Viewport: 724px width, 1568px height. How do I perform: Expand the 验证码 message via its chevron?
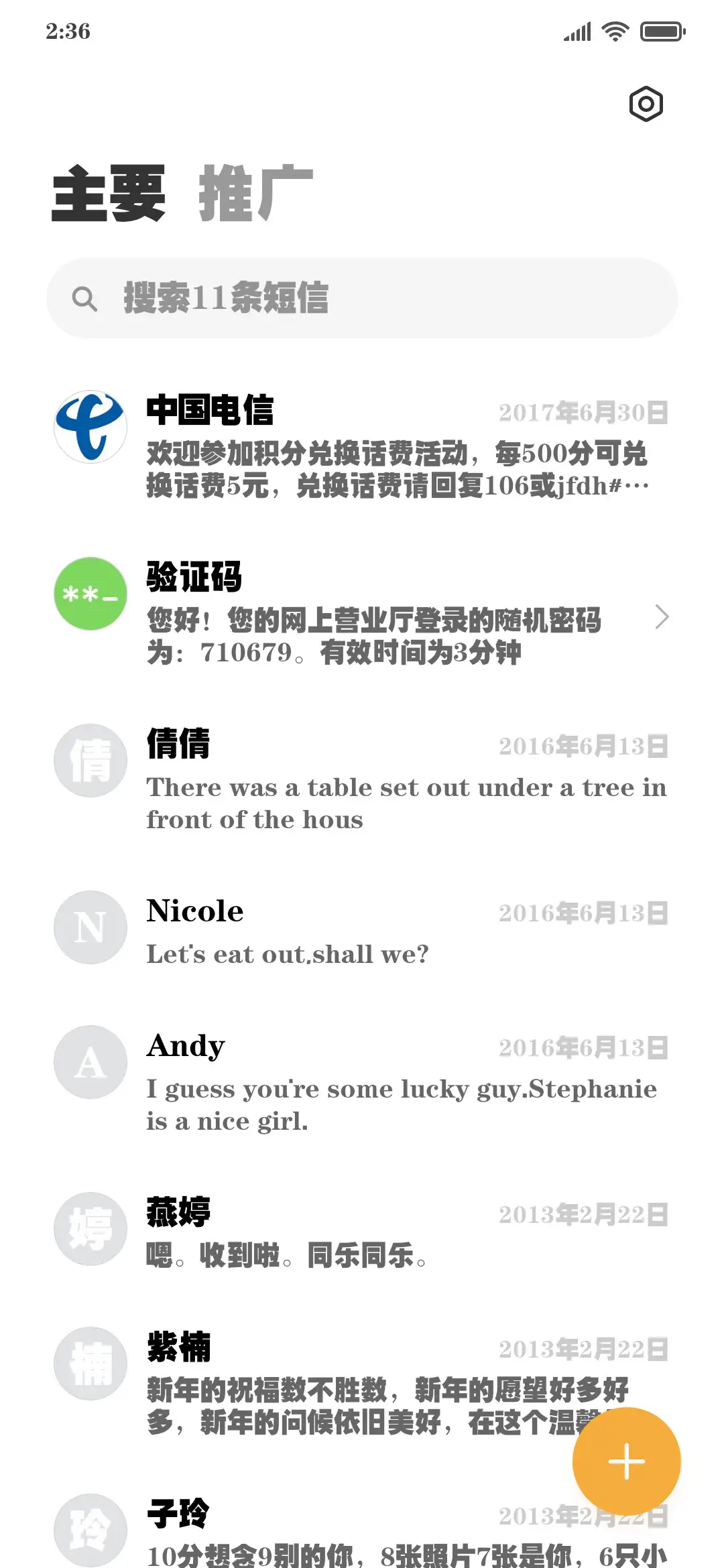662,616
